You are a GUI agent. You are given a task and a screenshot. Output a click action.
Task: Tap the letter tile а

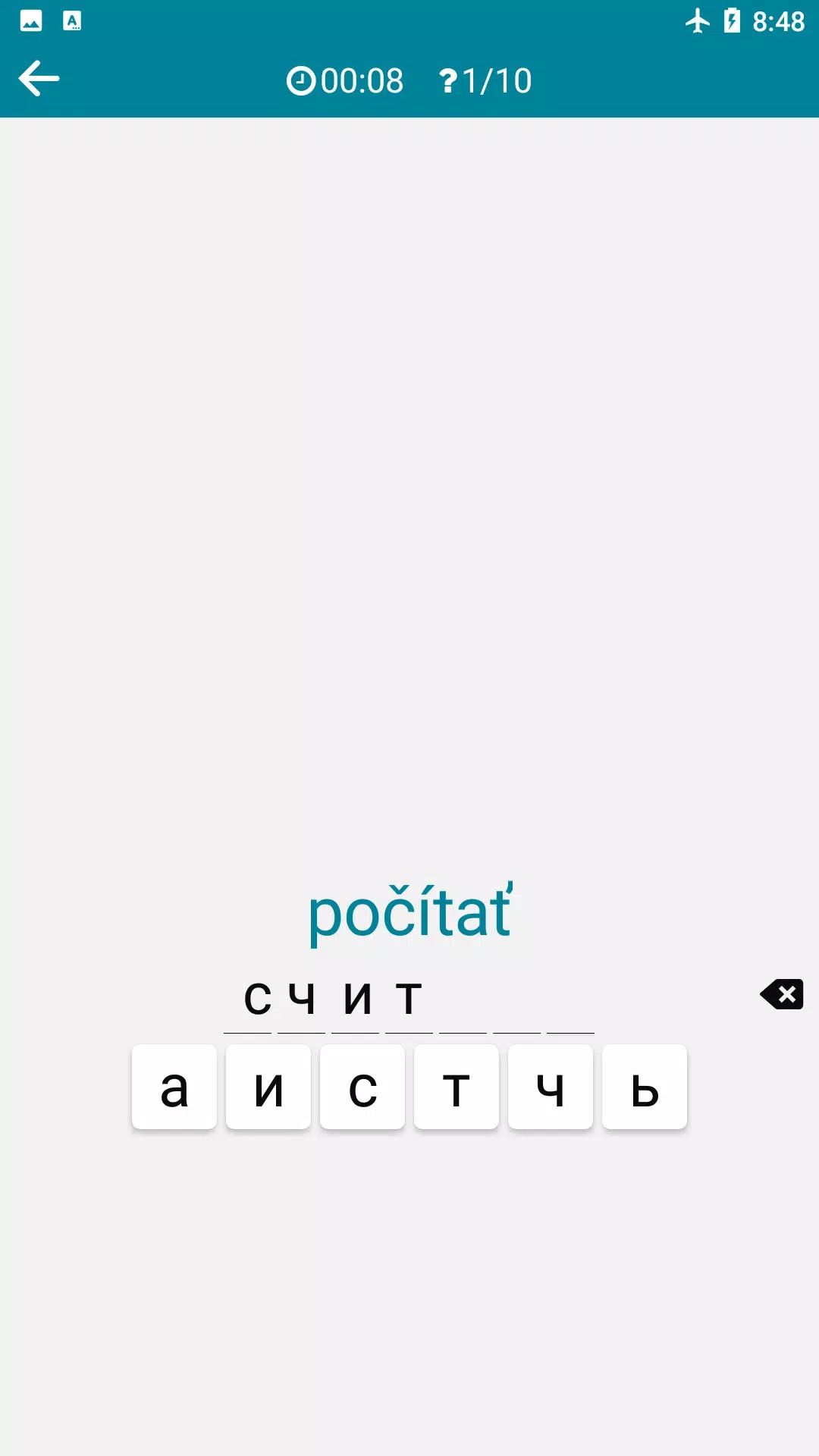coord(174,1087)
